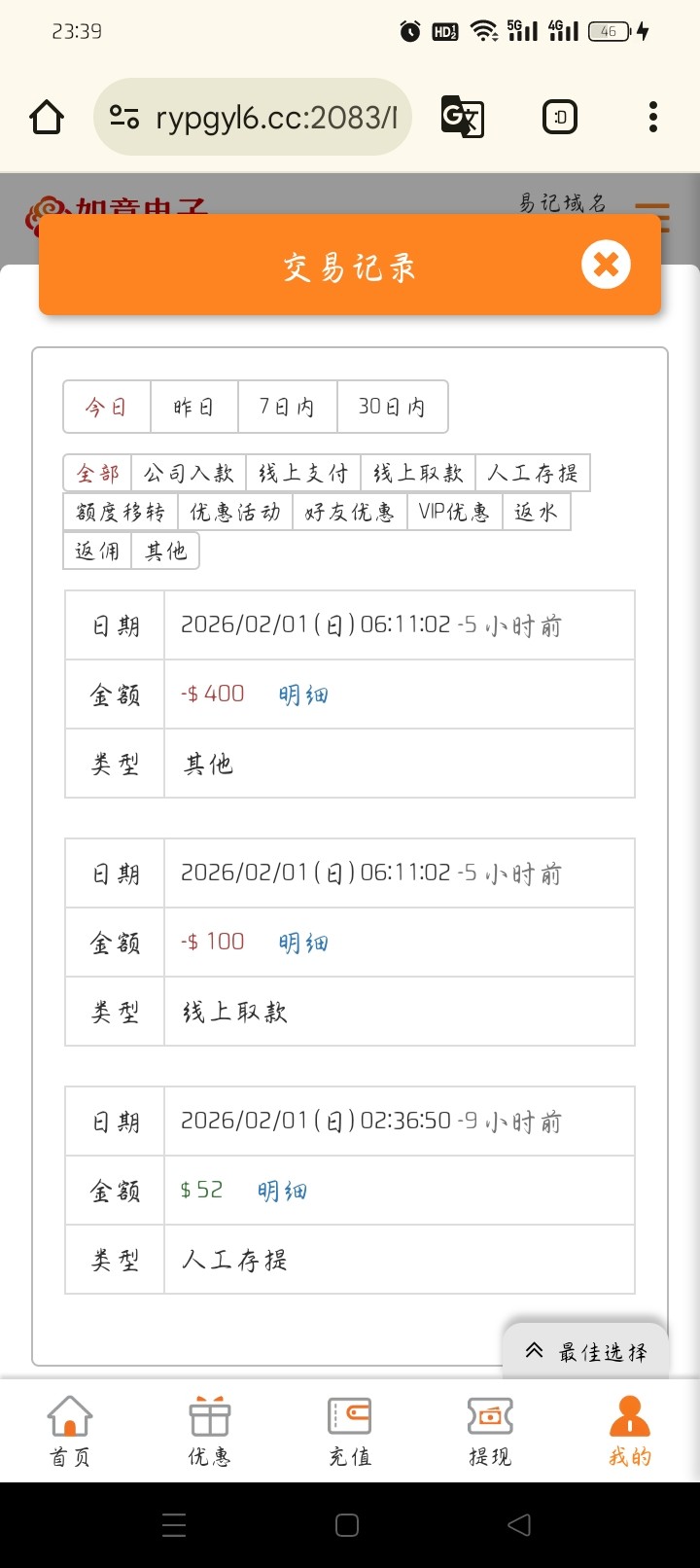Close the 交易记录 dialog
700x1568 pixels.
pos(606,265)
